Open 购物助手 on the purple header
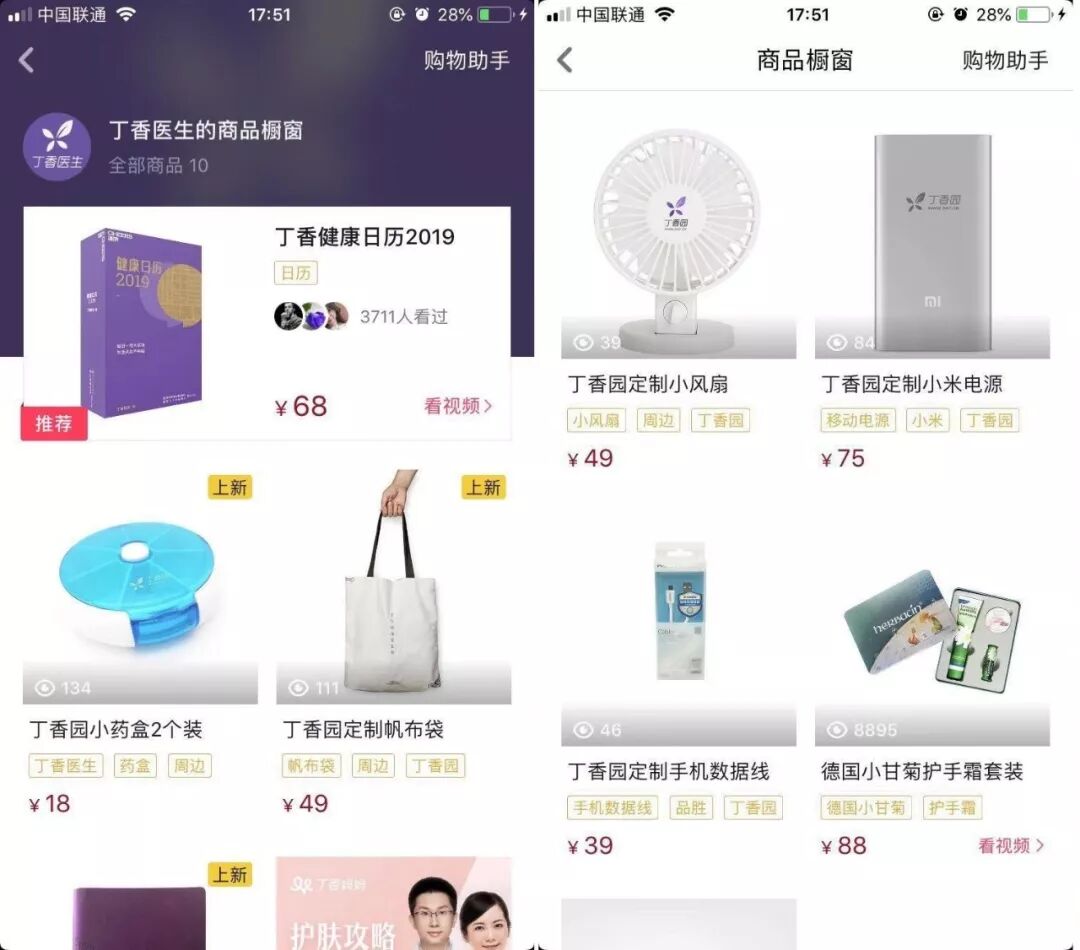This screenshot has width=1080, height=950. (x=466, y=60)
